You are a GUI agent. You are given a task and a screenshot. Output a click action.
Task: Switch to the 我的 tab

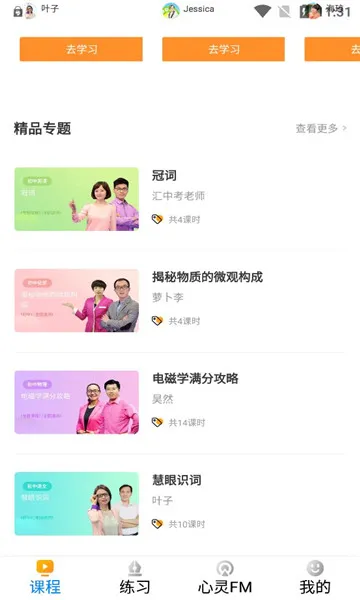tap(315, 578)
